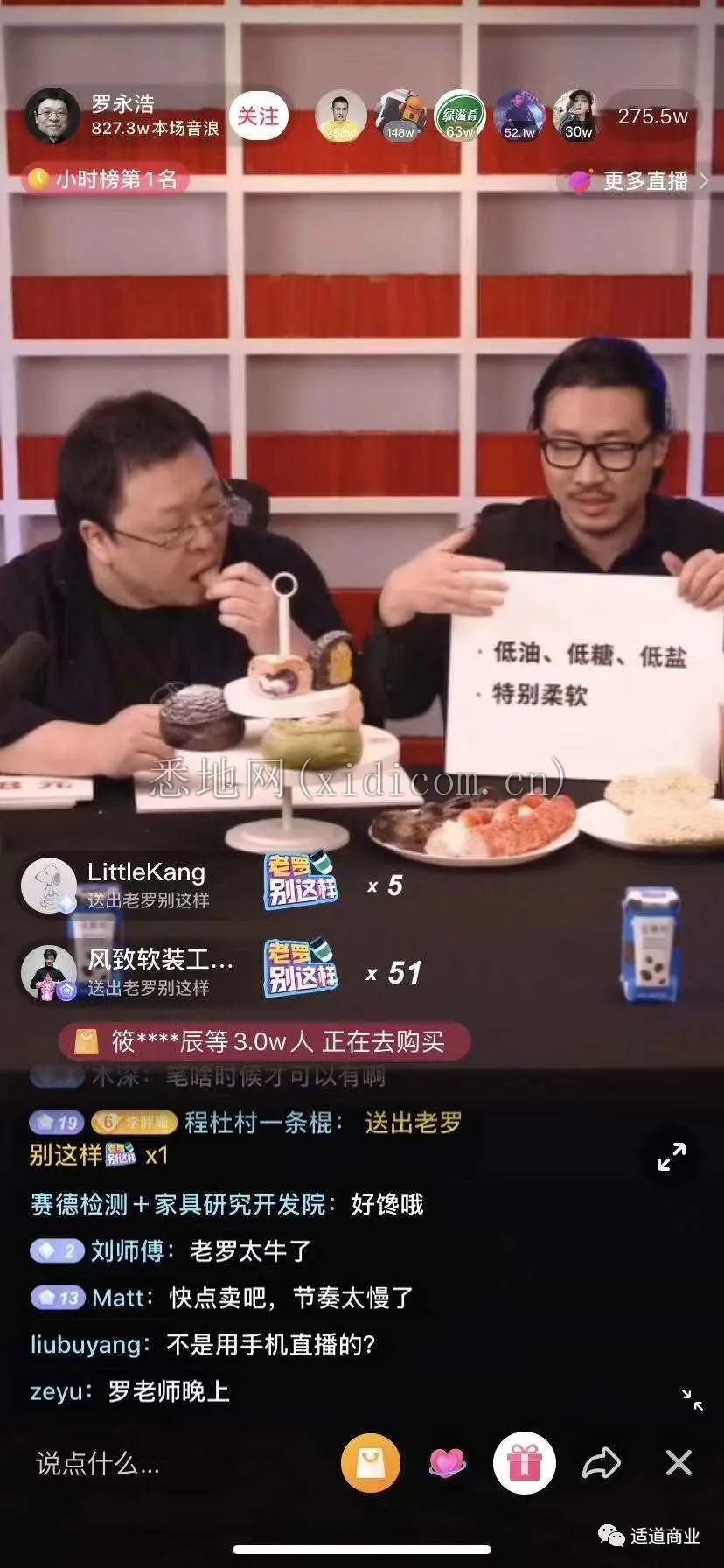Tap the 正在去购买 shopping banner

264,1041
